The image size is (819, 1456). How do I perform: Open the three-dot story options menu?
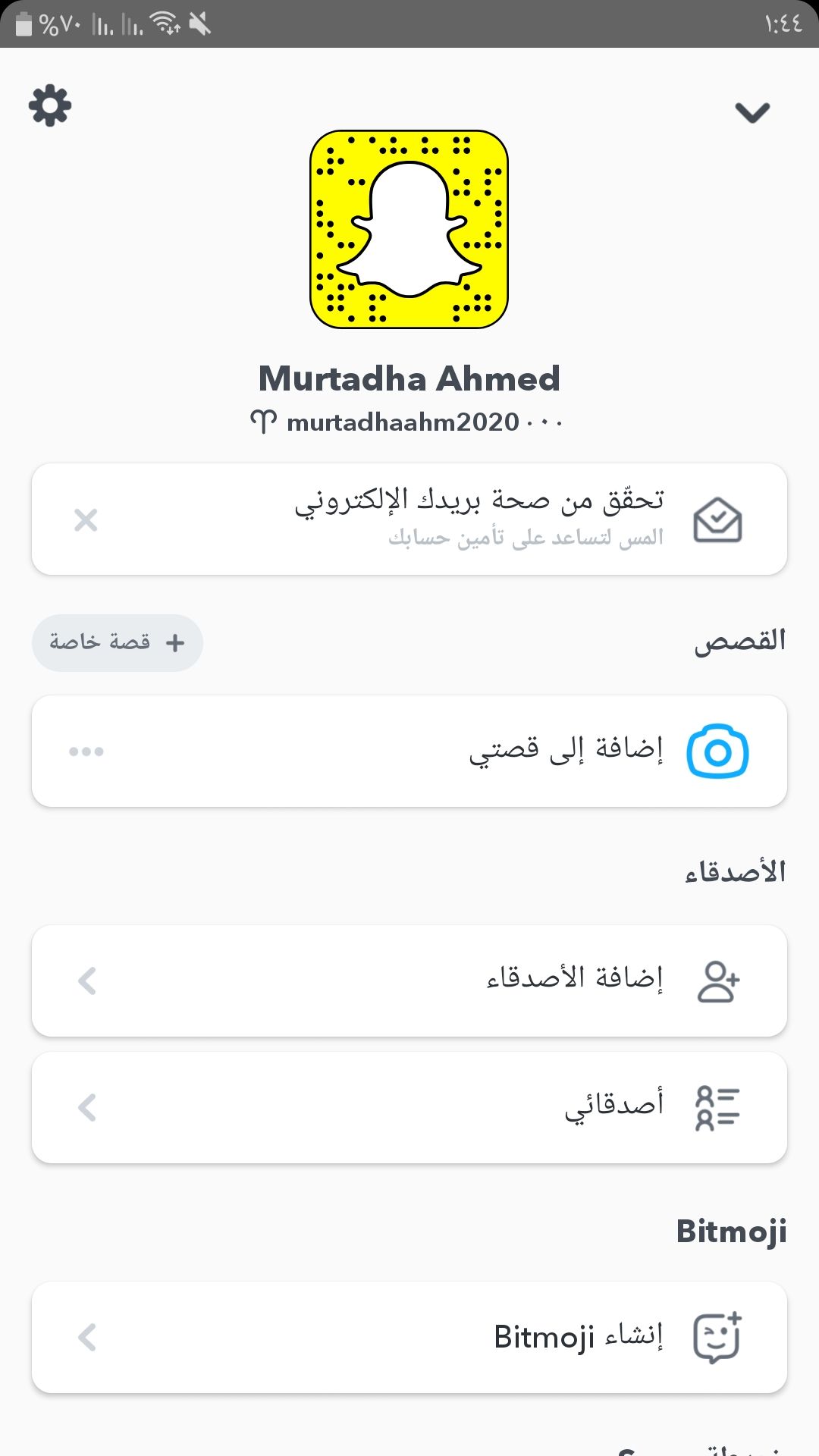[86, 752]
